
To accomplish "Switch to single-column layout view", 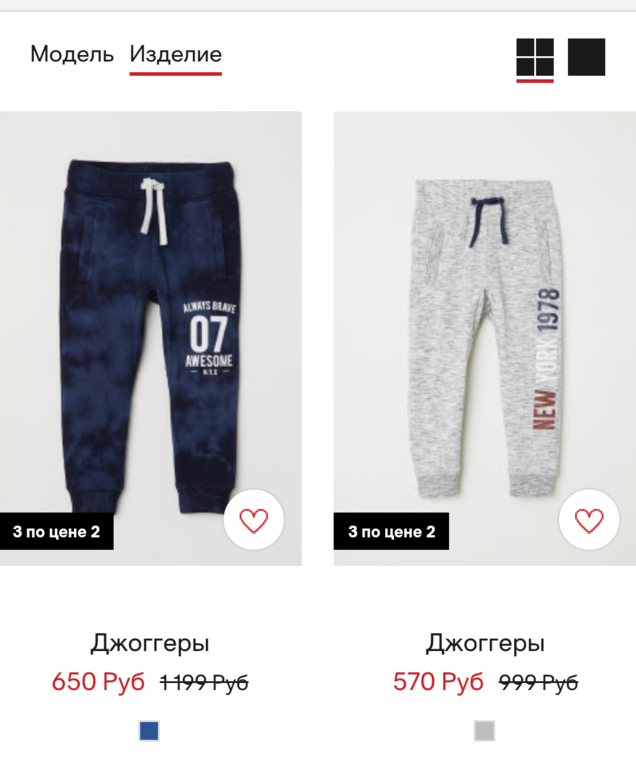I will pyautogui.click(x=586, y=57).
